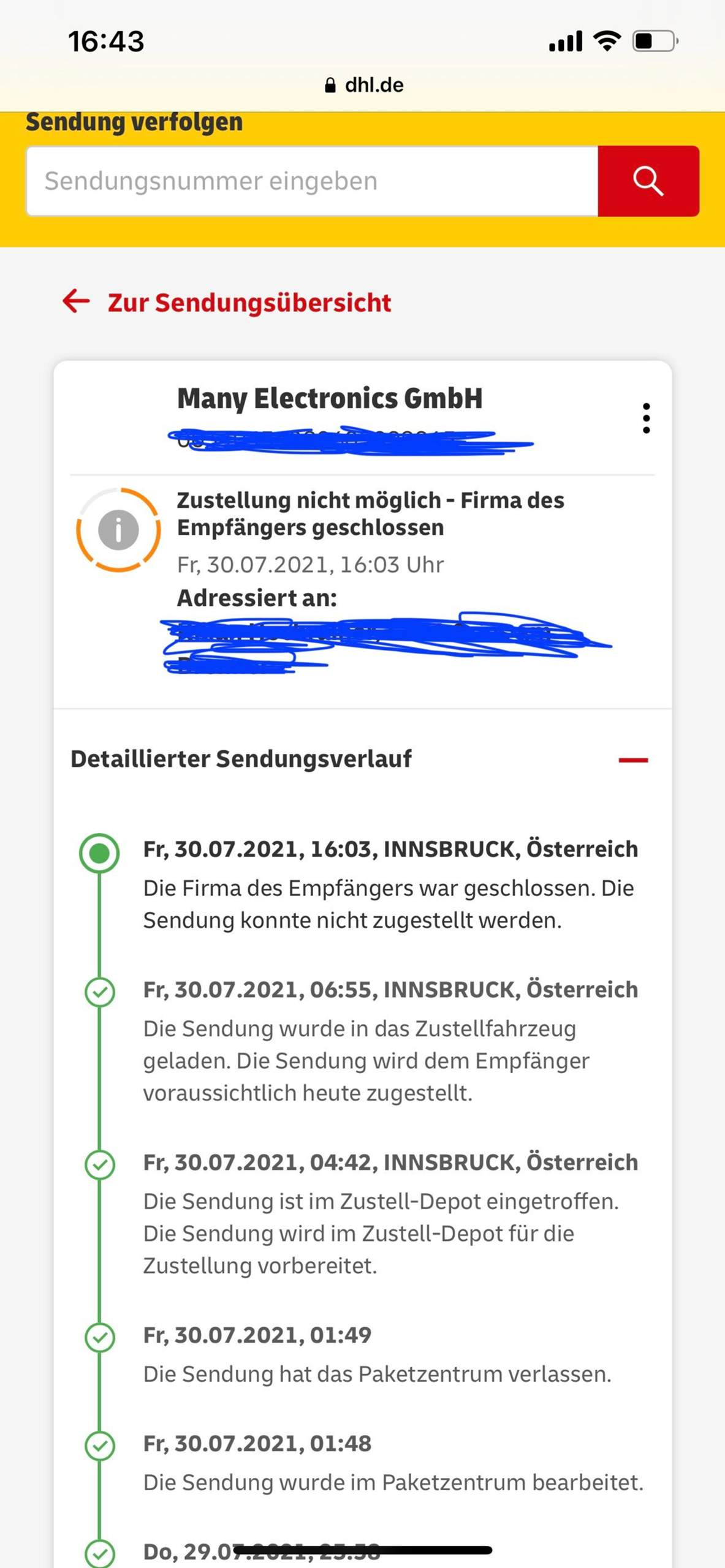Click the checkmark circle beside the 06:55 event
Screen dimensions: 725x1568
click(100, 990)
